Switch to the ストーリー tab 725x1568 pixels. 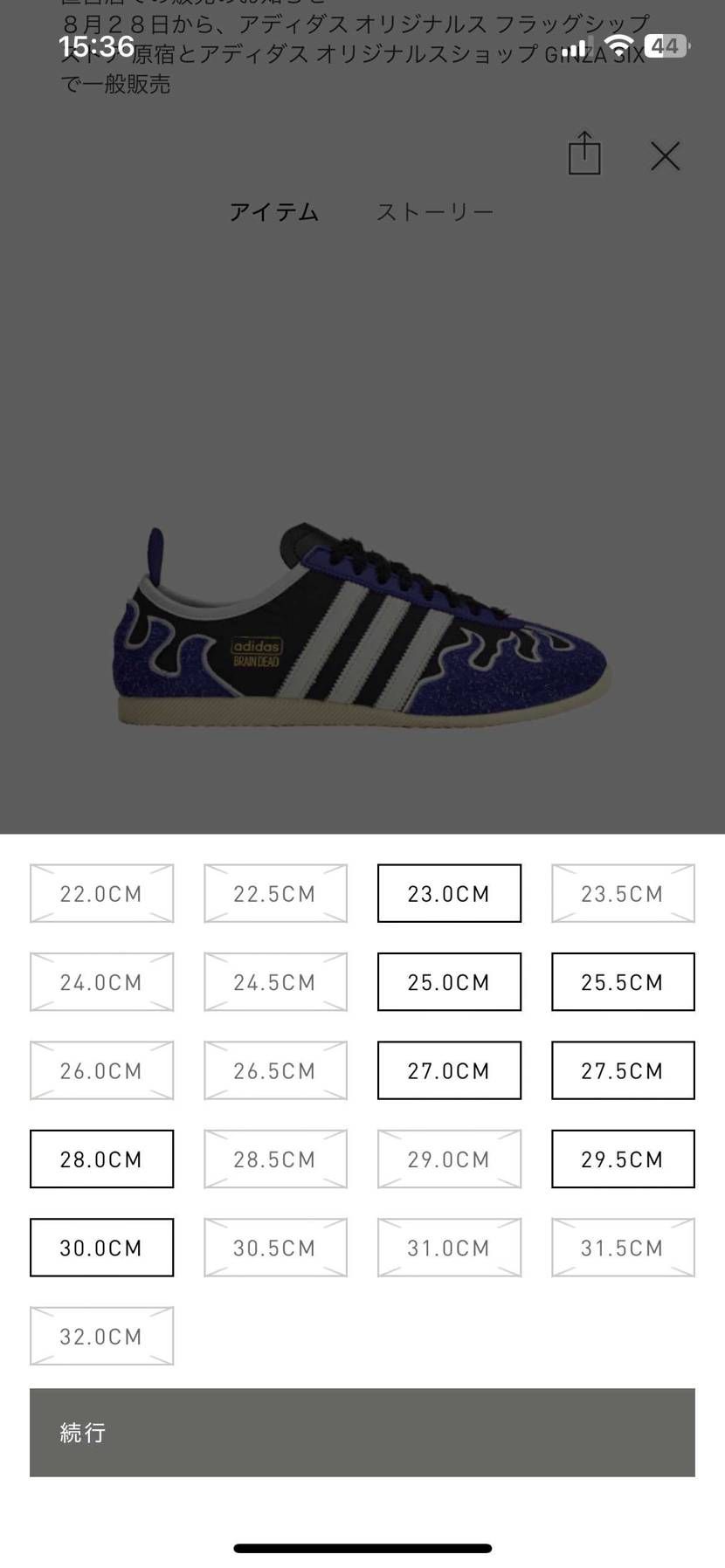(x=435, y=212)
